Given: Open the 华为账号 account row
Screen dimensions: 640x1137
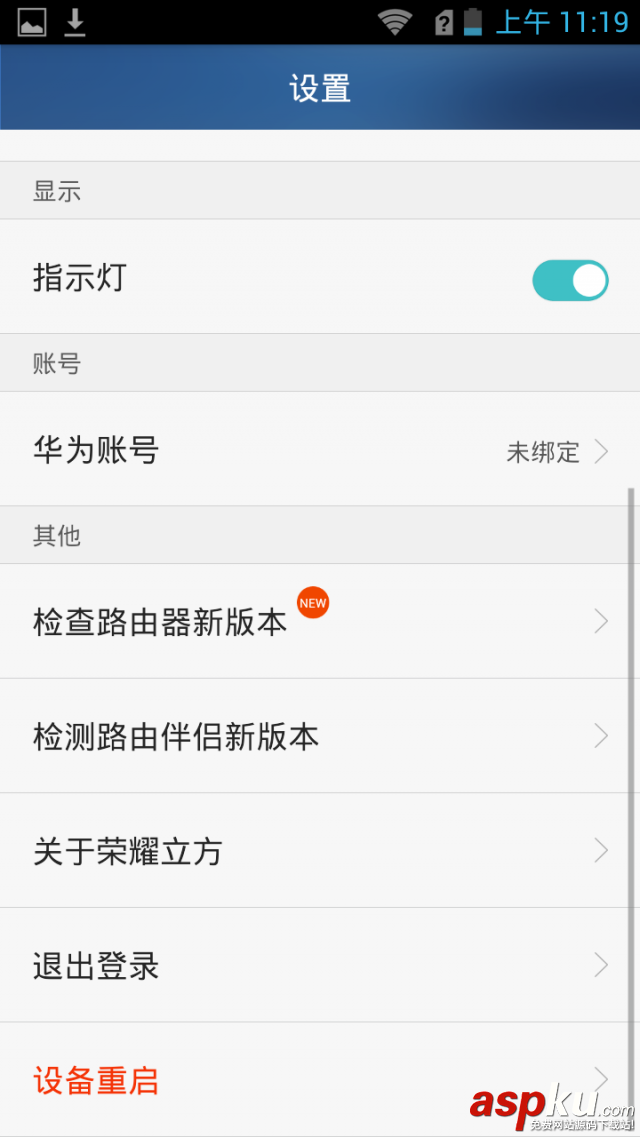Looking at the screenshot, I should coord(320,450).
